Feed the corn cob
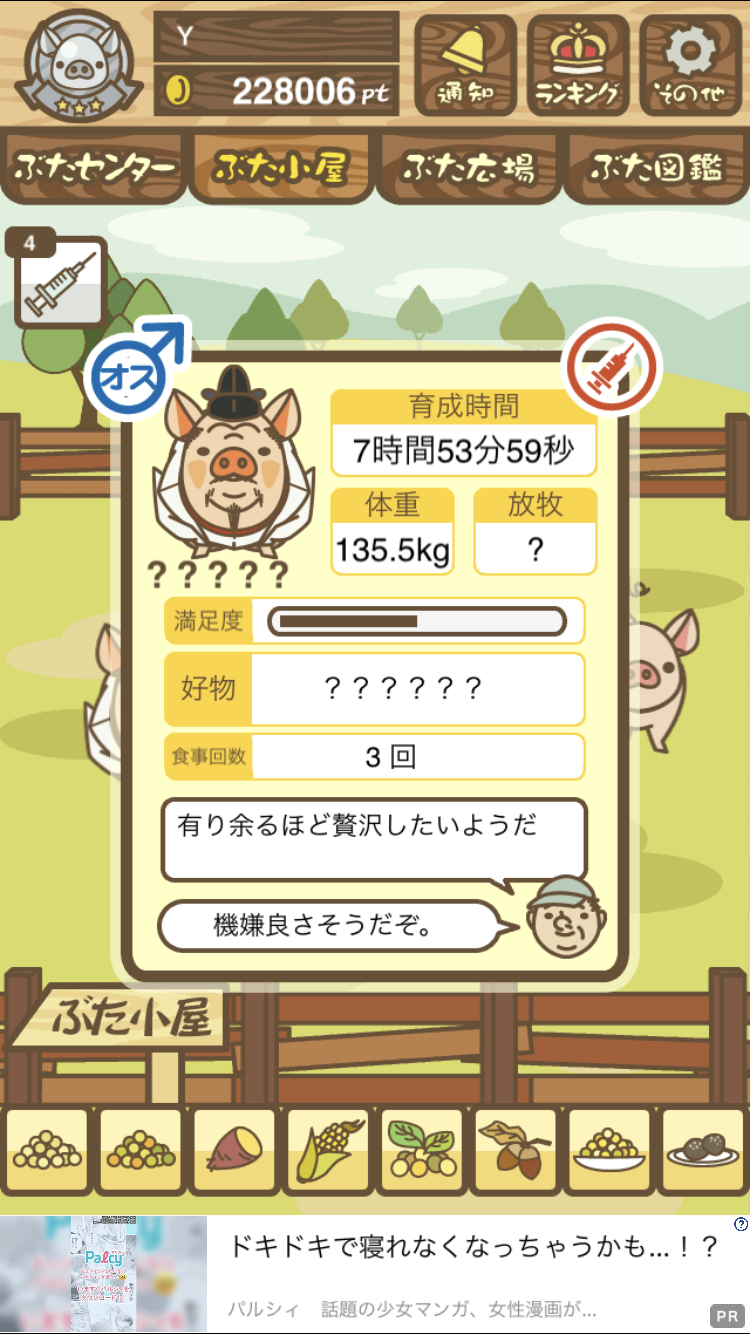The image size is (750, 1334). pyautogui.click(x=328, y=1150)
